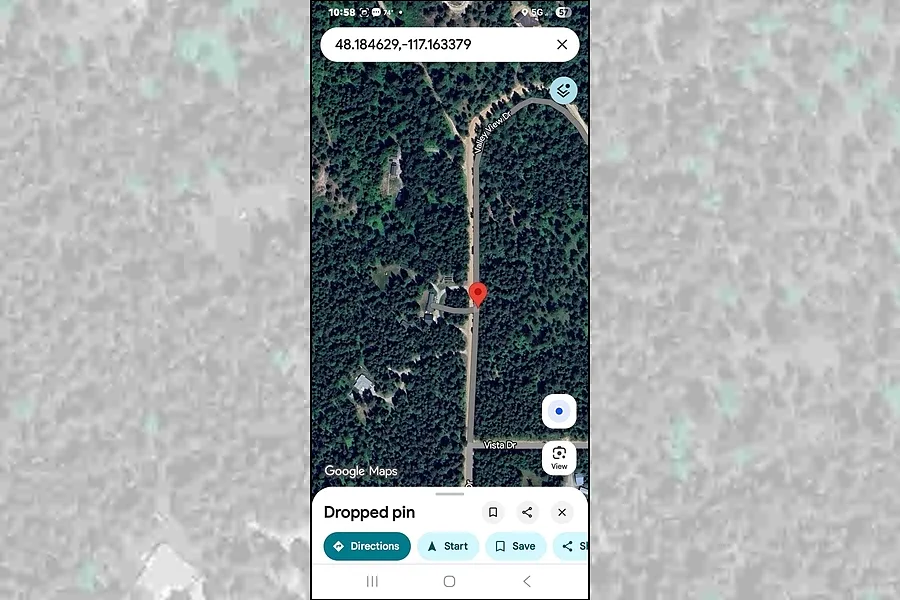Go back using system back button

(x=527, y=581)
